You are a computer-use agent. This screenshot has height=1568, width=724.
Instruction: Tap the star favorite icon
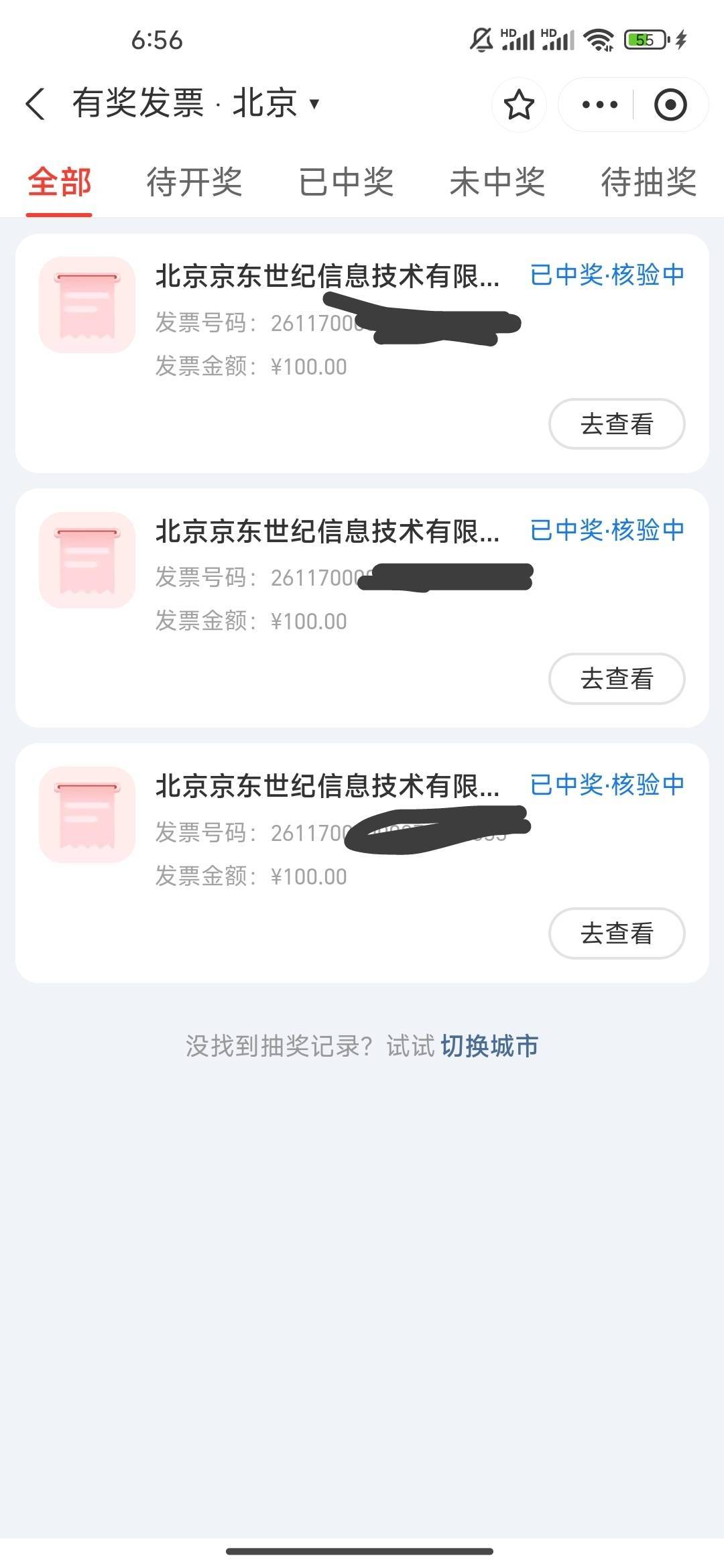coord(519,105)
